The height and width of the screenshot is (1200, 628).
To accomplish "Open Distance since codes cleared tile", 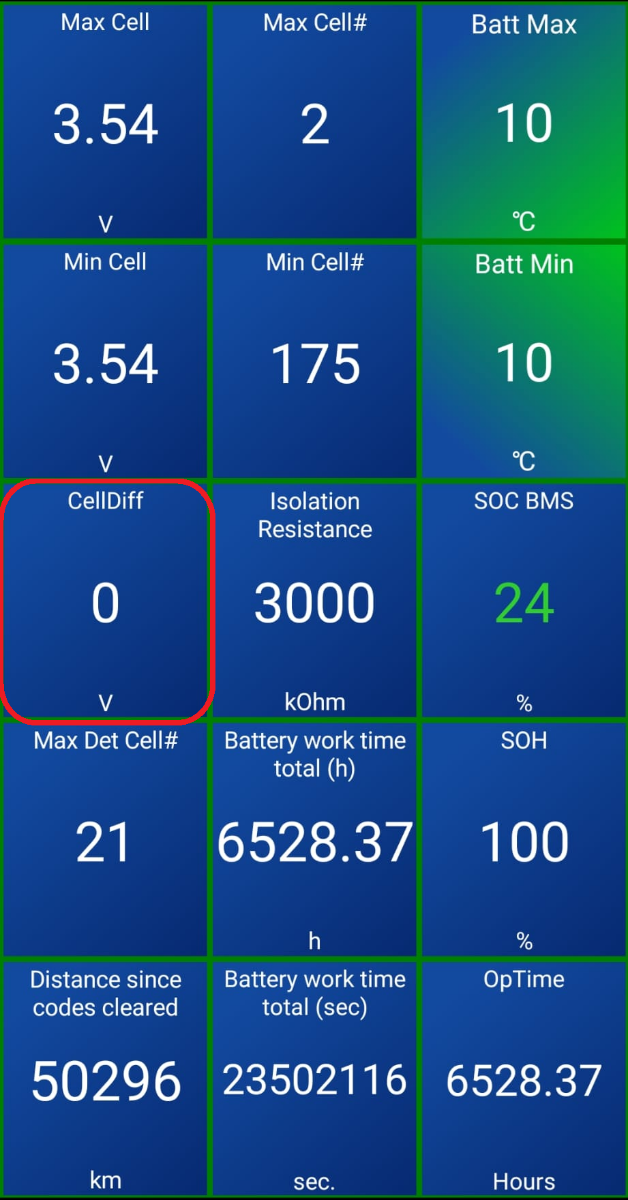I will click(105, 1078).
